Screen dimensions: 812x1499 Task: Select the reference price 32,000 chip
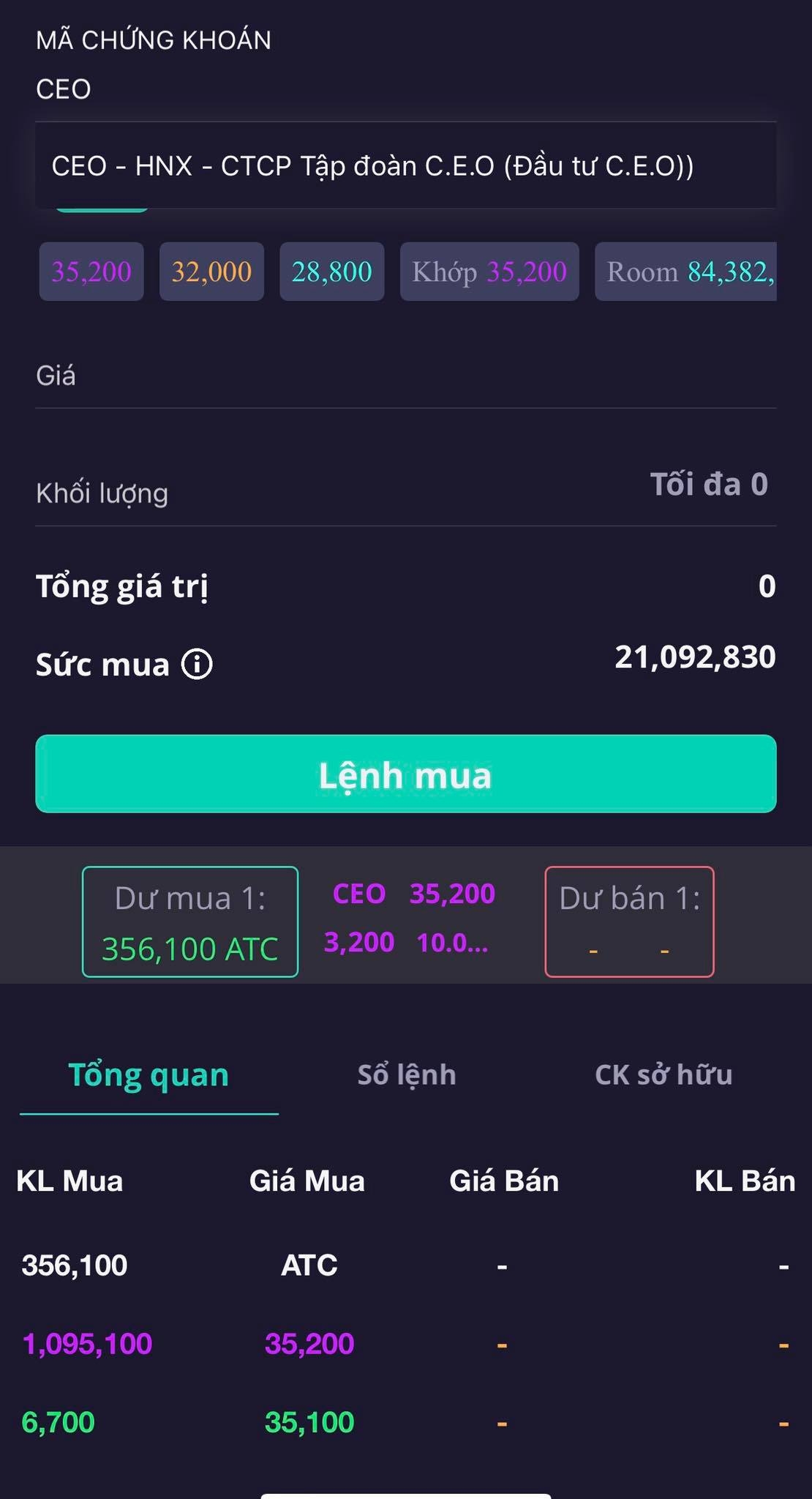coord(211,272)
